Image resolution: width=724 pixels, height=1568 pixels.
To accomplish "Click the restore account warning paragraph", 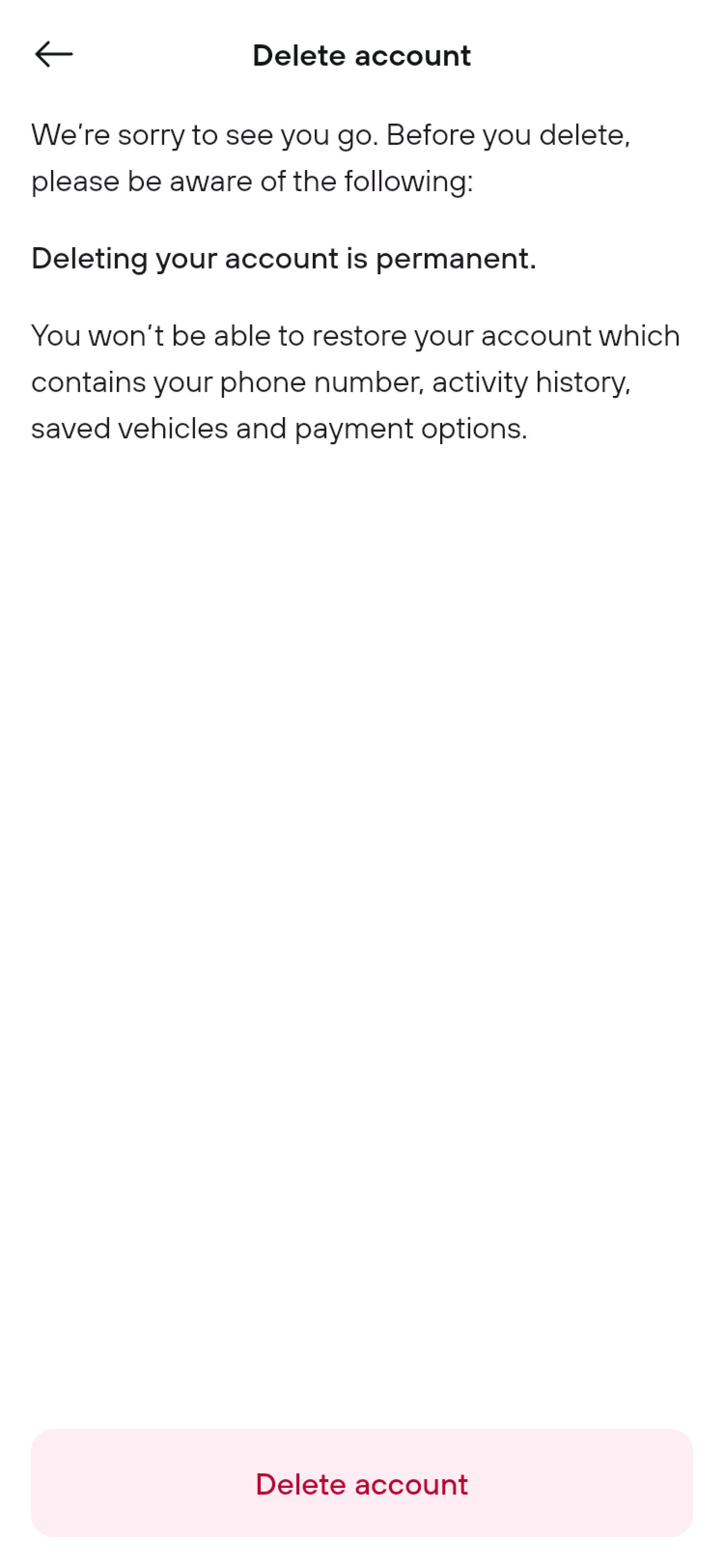I will pos(356,382).
